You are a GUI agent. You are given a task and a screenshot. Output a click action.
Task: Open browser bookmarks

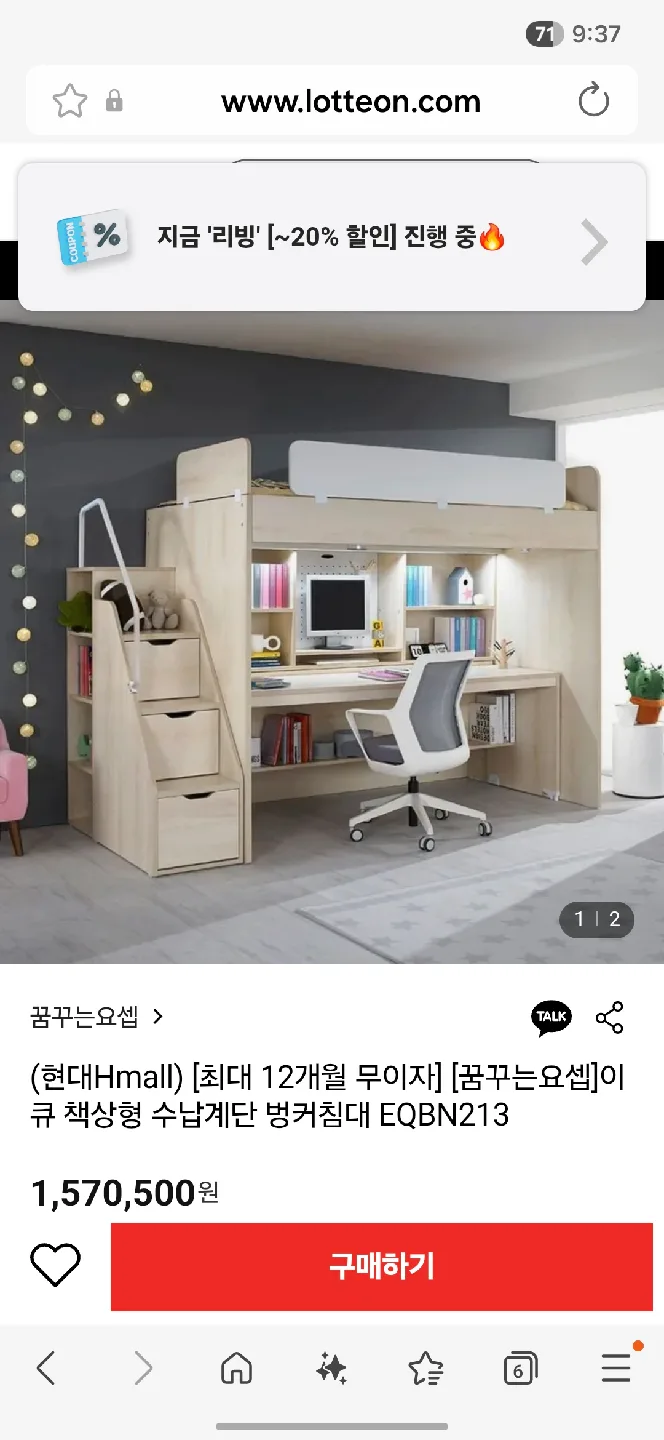click(425, 1368)
